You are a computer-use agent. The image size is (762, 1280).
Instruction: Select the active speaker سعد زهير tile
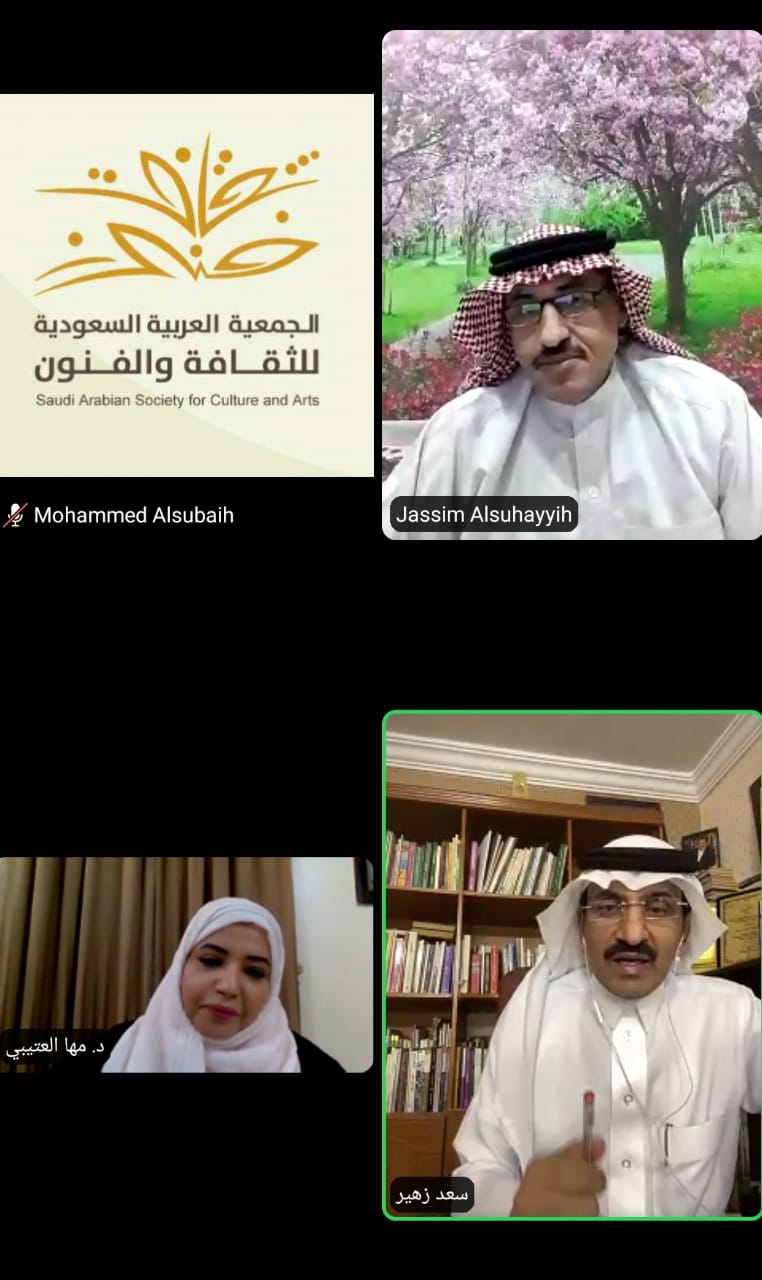tap(572, 965)
